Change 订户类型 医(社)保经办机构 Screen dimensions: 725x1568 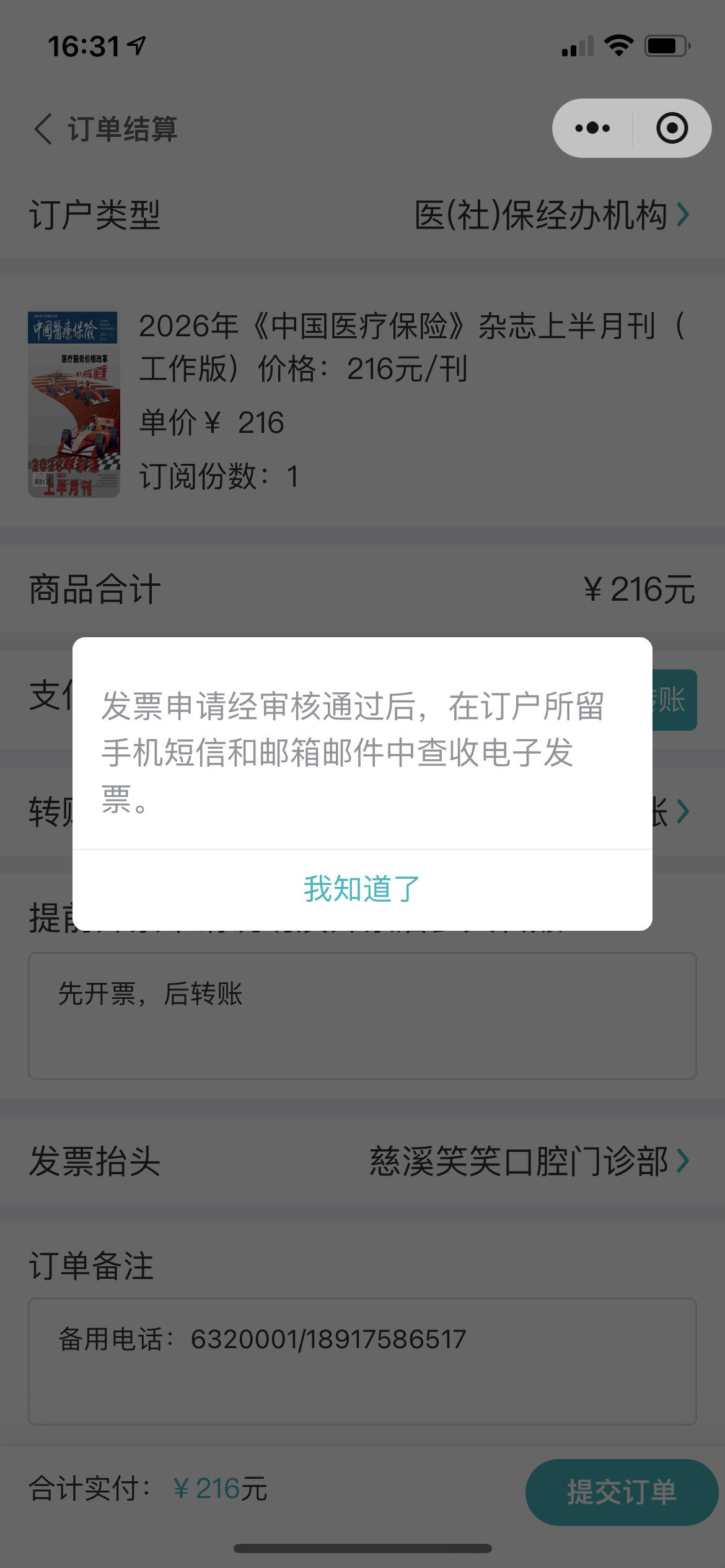coord(551,216)
